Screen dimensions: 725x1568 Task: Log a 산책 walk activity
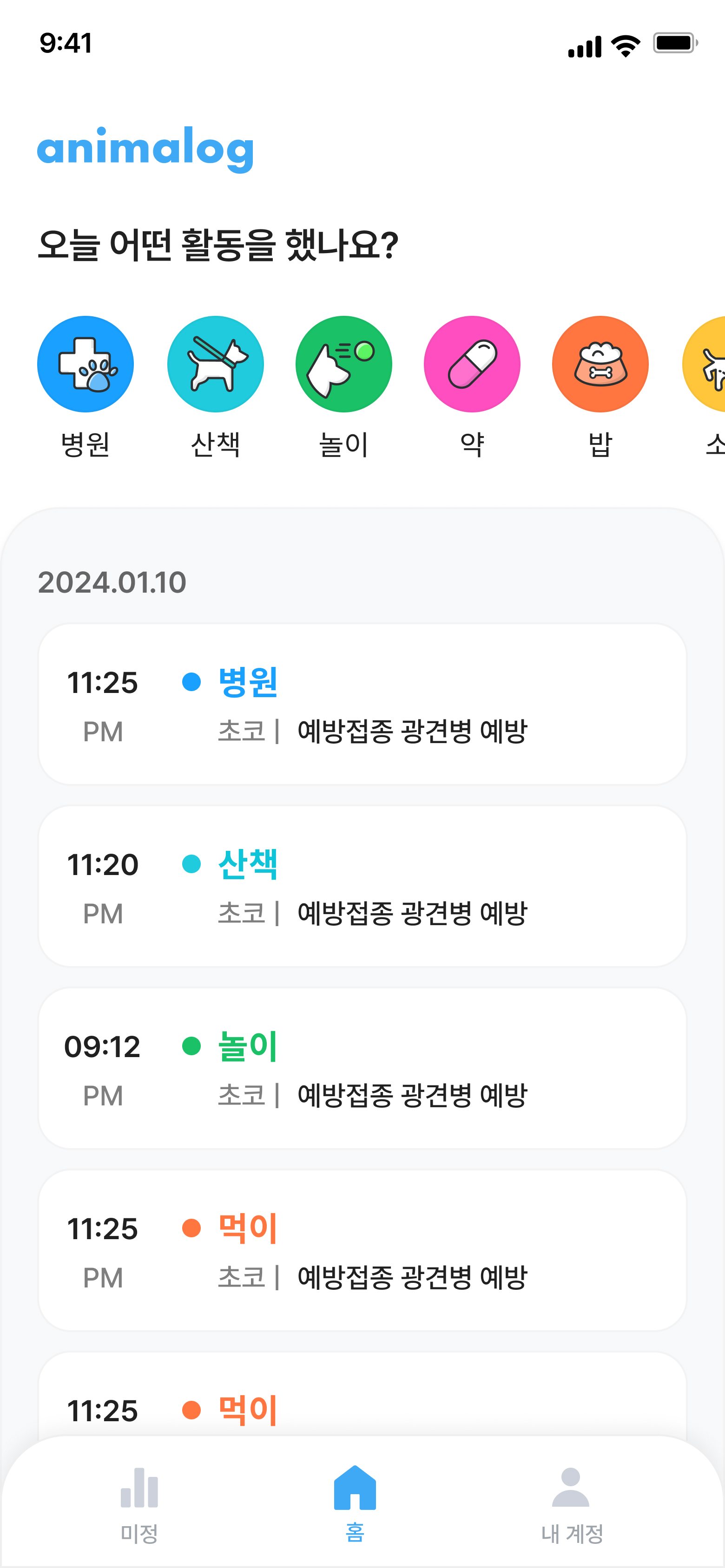coord(215,364)
